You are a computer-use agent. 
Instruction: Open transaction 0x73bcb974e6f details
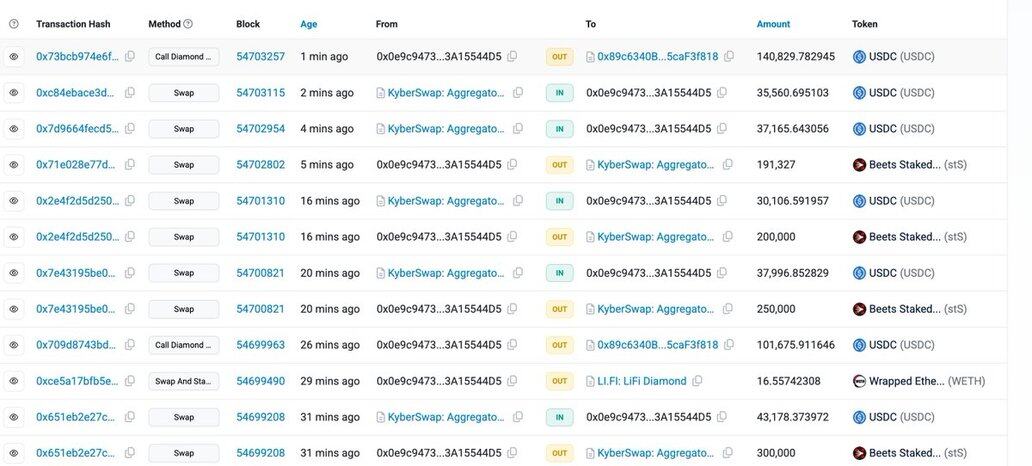77,57
